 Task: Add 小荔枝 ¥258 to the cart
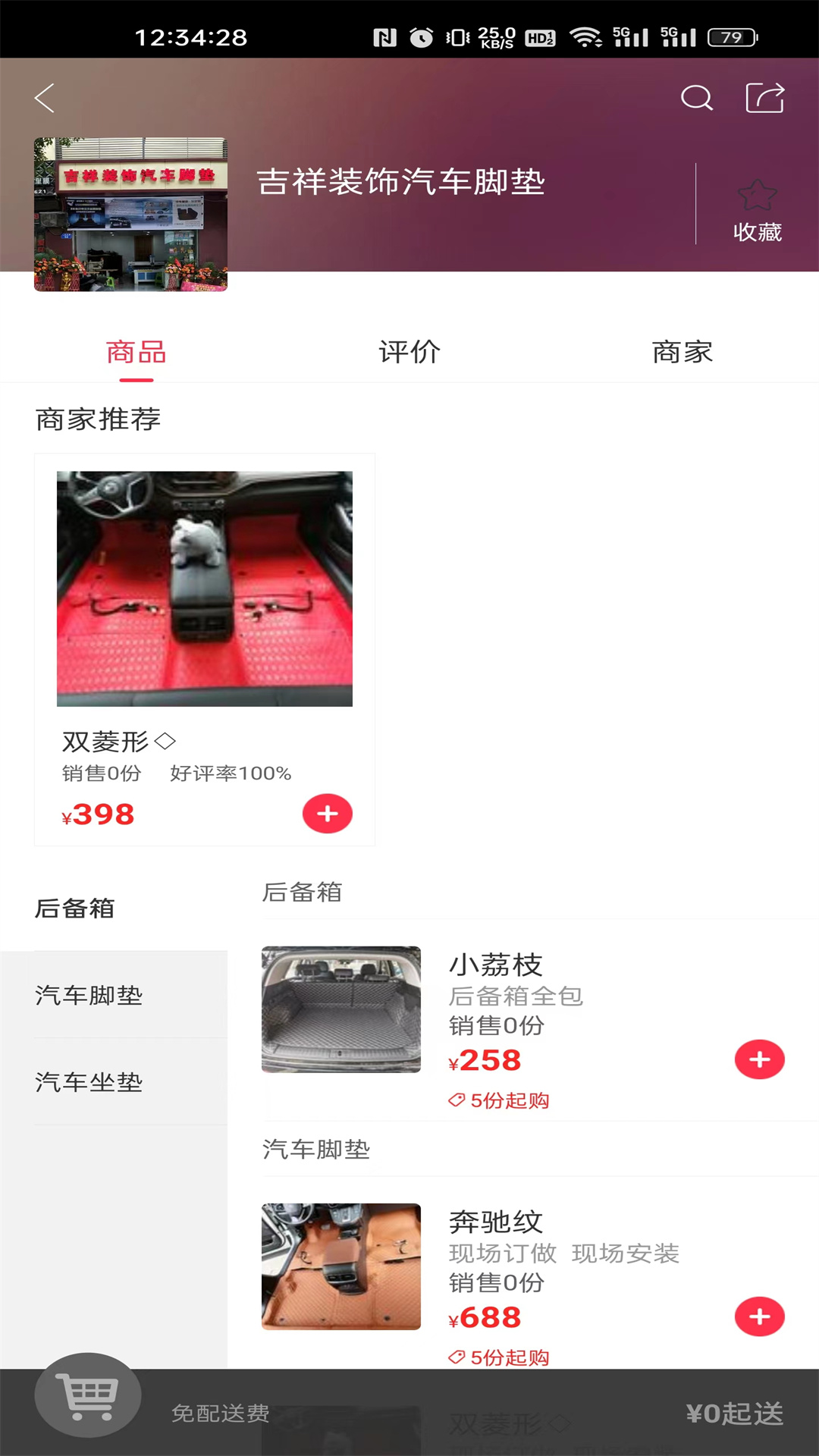coord(759,1059)
